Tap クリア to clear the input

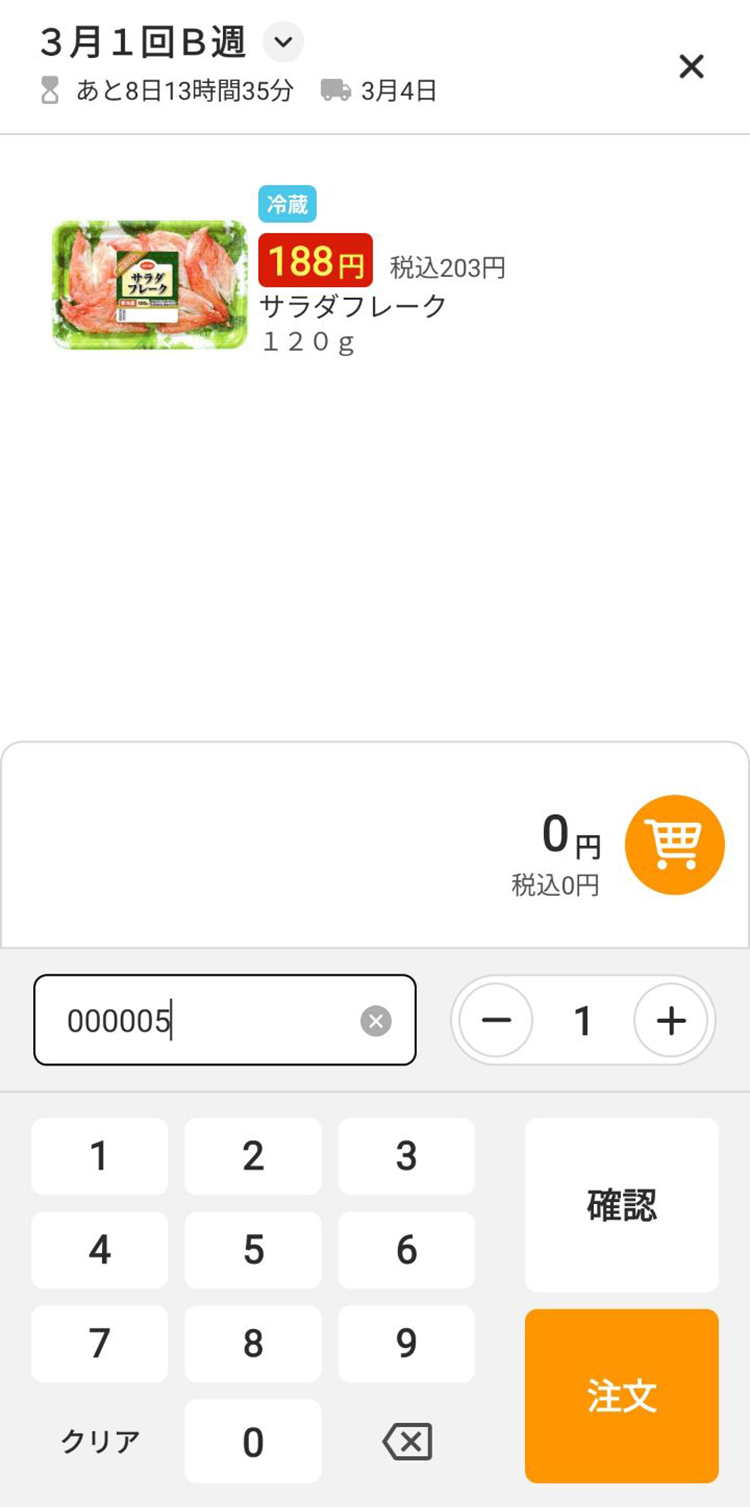(x=100, y=1441)
